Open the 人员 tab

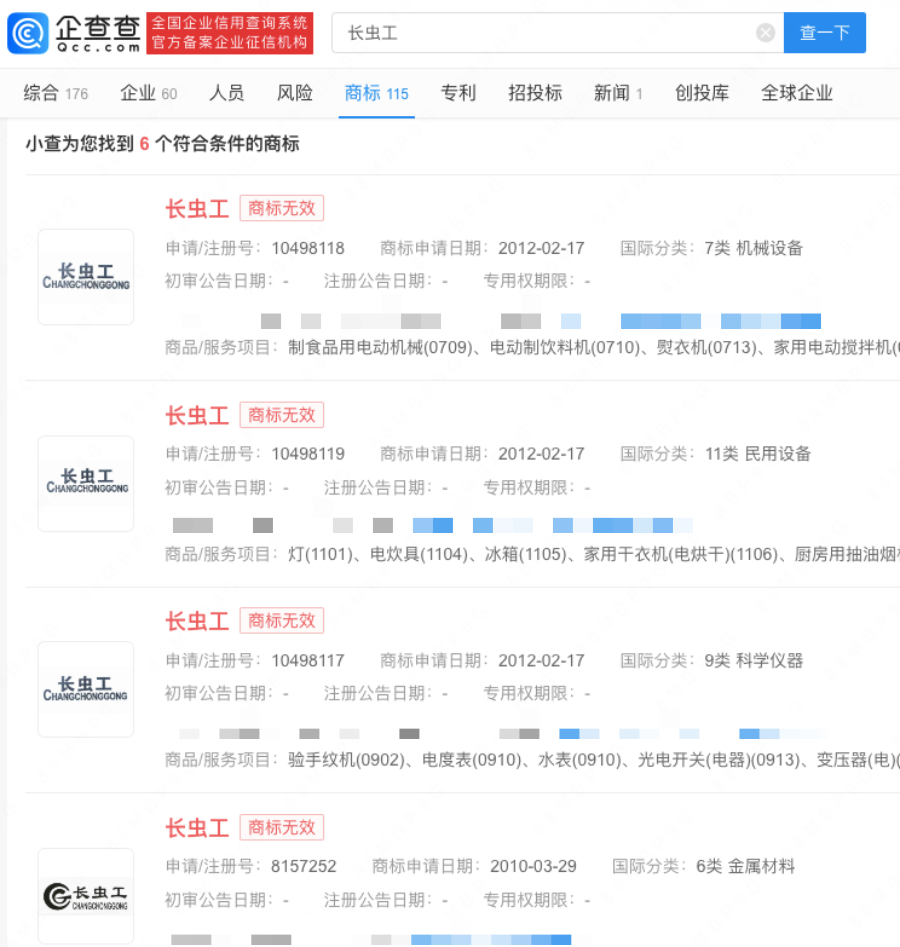pos(227,93)
